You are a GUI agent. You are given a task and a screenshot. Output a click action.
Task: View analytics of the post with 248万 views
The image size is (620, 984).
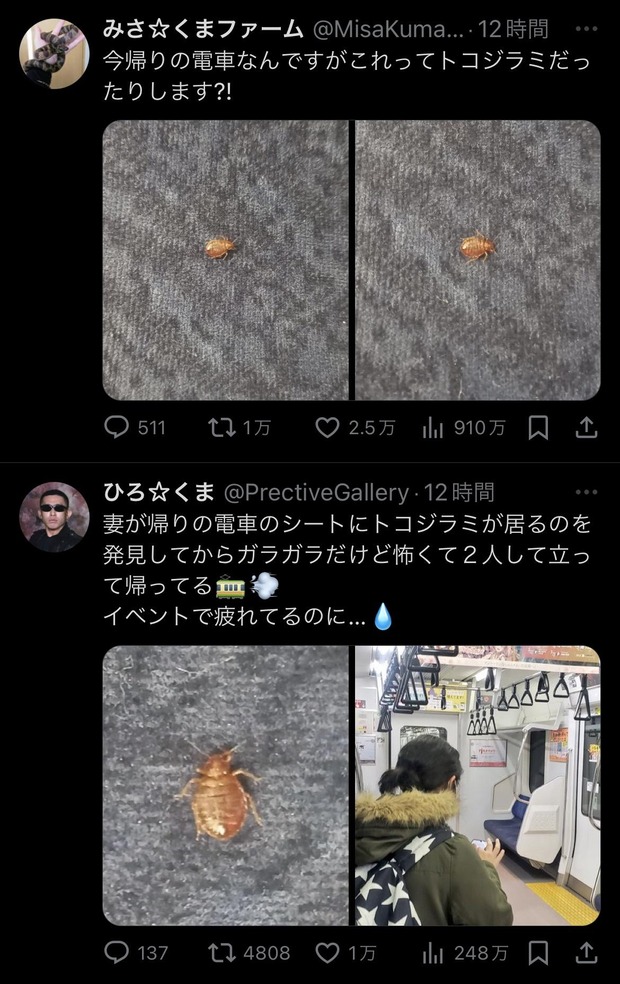433,953
